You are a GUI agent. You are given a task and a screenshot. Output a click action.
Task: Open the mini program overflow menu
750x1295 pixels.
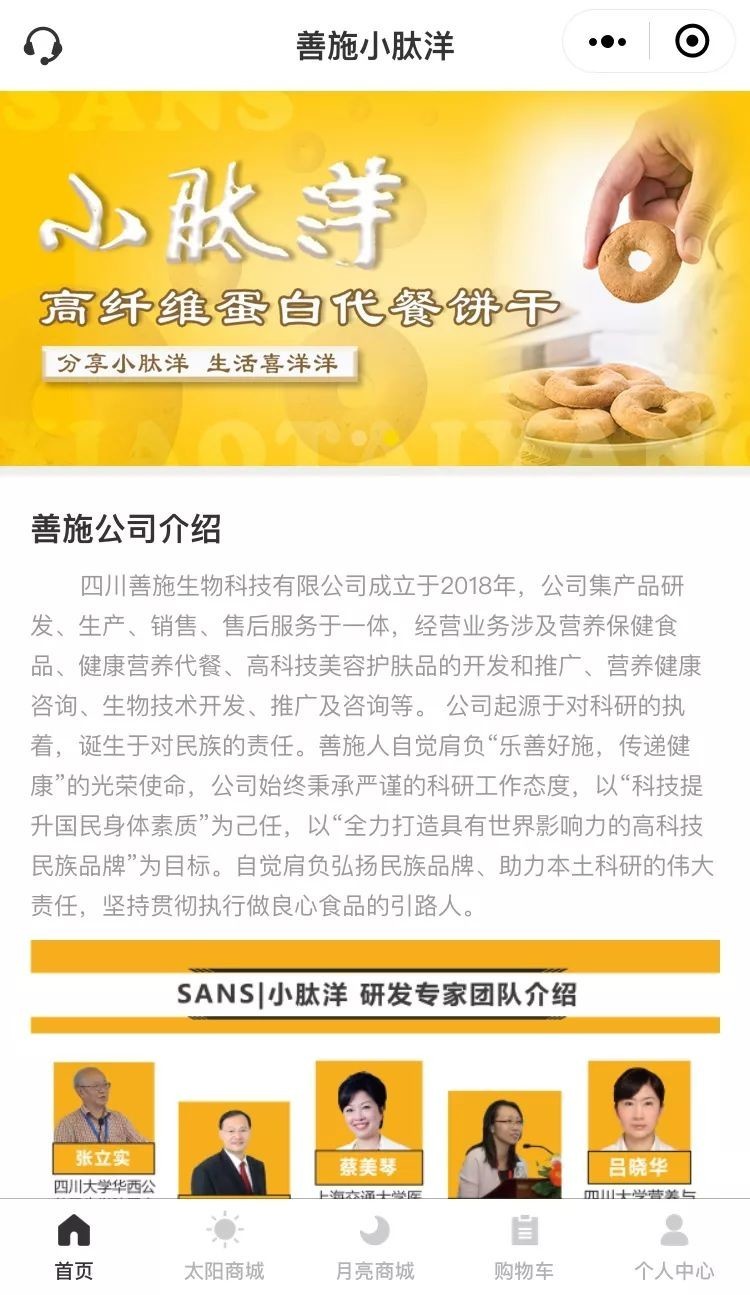[x=607, y=42]
